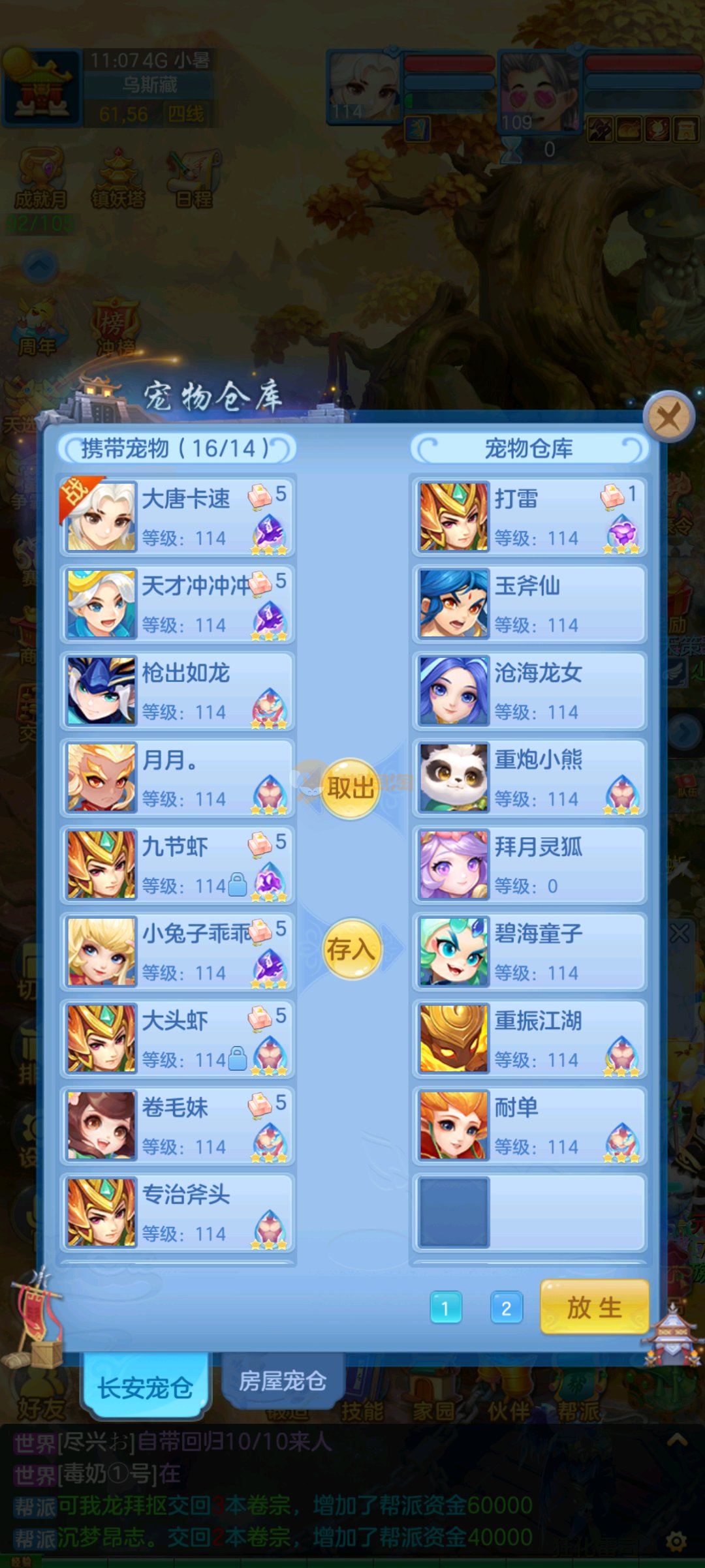Select warehouse pet 打雷
This screenshot has height=1568, width=705.
[x=529, y=516]
